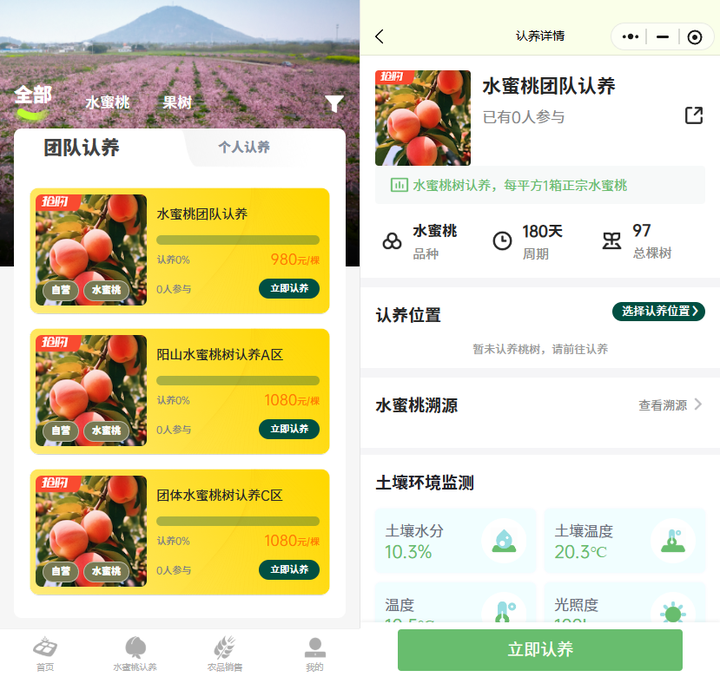Open the 农品销售 tab
This screenshot has height=677, width=720.
[225, 654]
